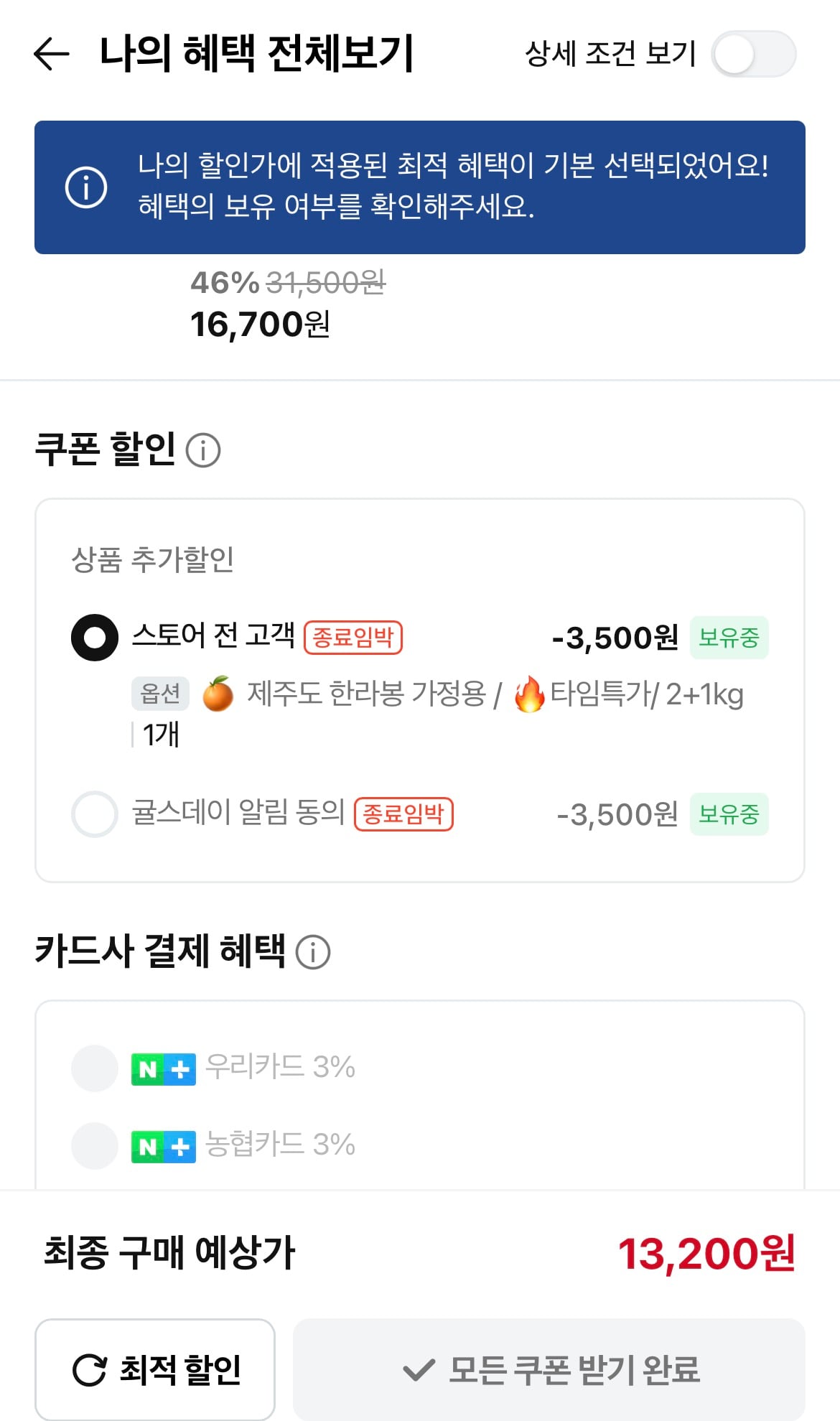Click the 보유중 badge next to -3,500원

click(730, 638)
